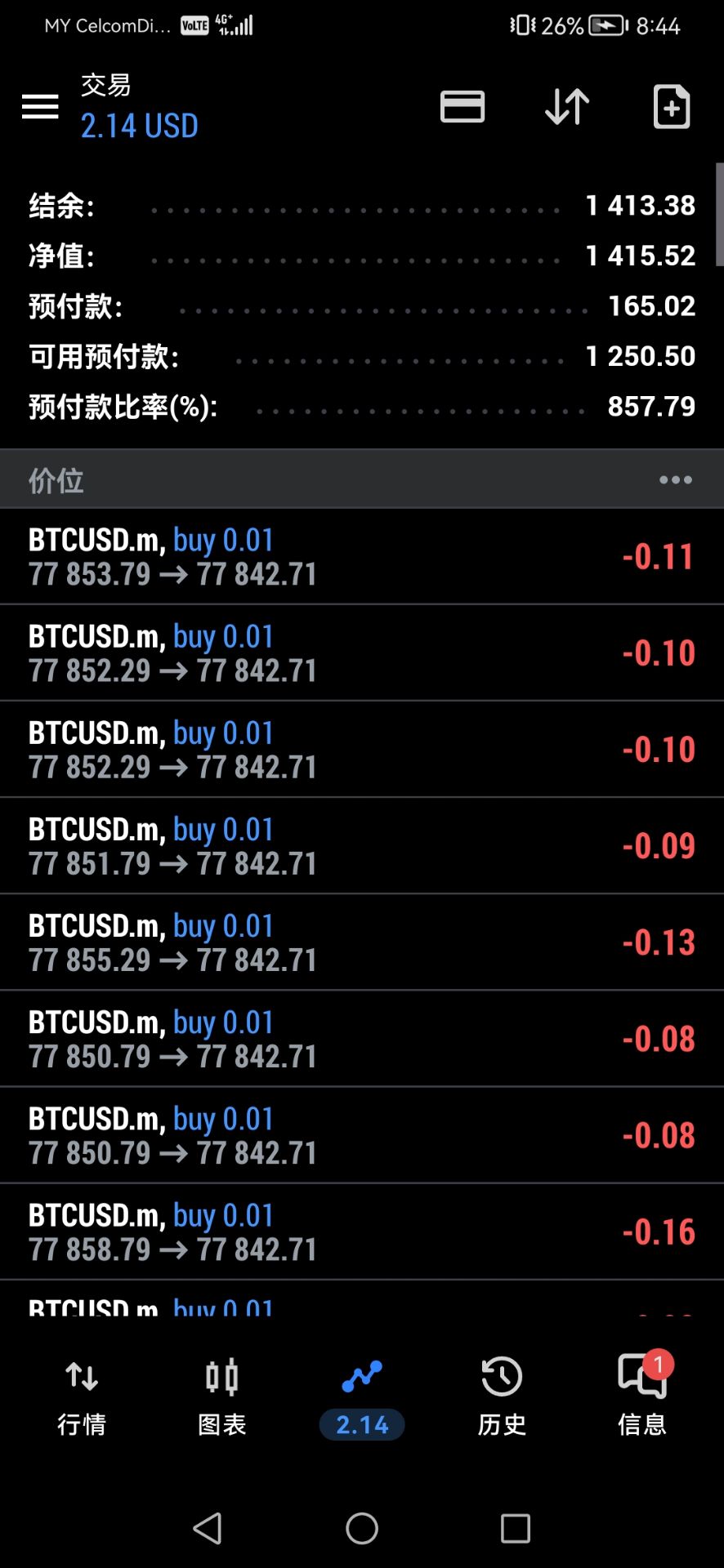Switch to the 行情 quotes tab
Viewport: 724px width, 1568px height.
[82, 1398]
